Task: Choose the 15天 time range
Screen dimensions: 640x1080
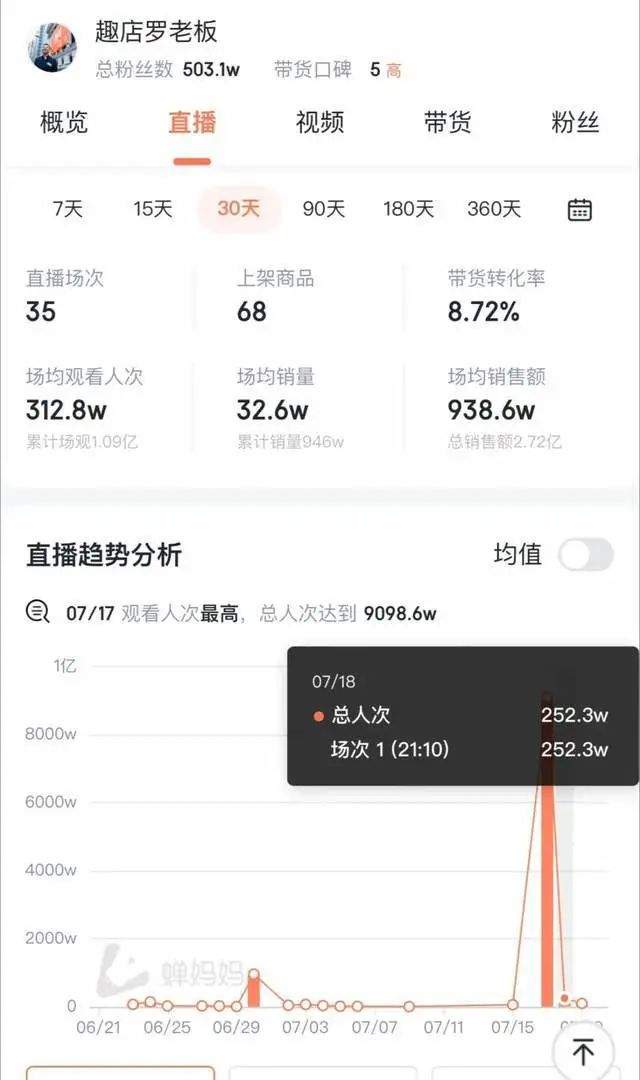Action: coord(153,209)
